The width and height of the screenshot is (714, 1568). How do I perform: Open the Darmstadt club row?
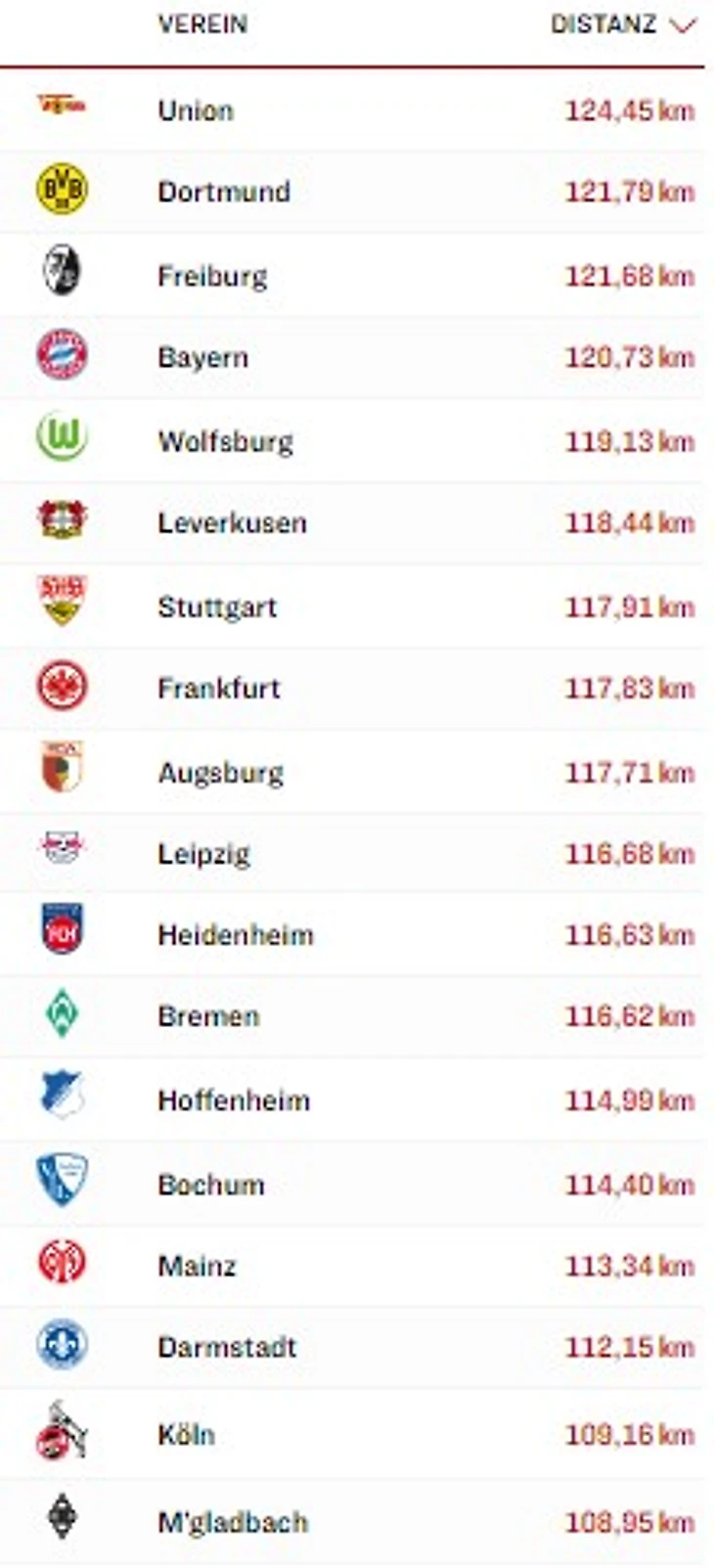coord(227,1347)
